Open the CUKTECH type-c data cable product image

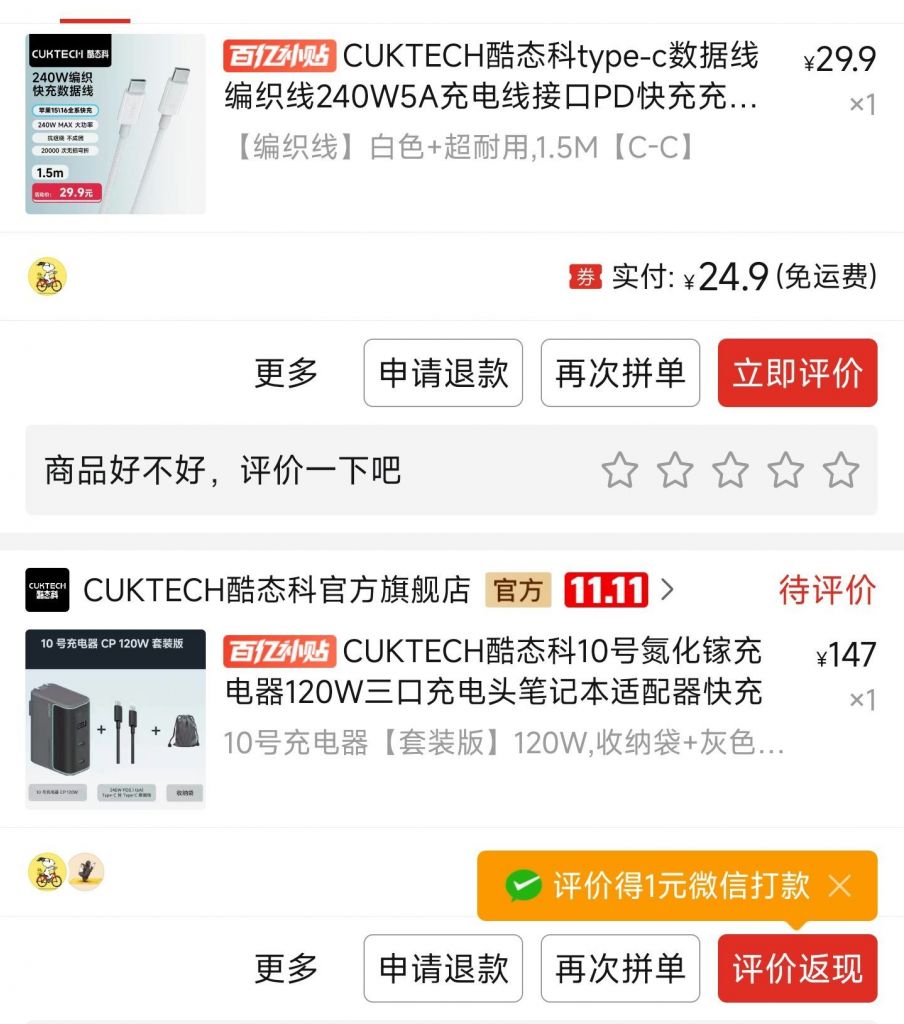pyautogui.click(x=115, y=124)
